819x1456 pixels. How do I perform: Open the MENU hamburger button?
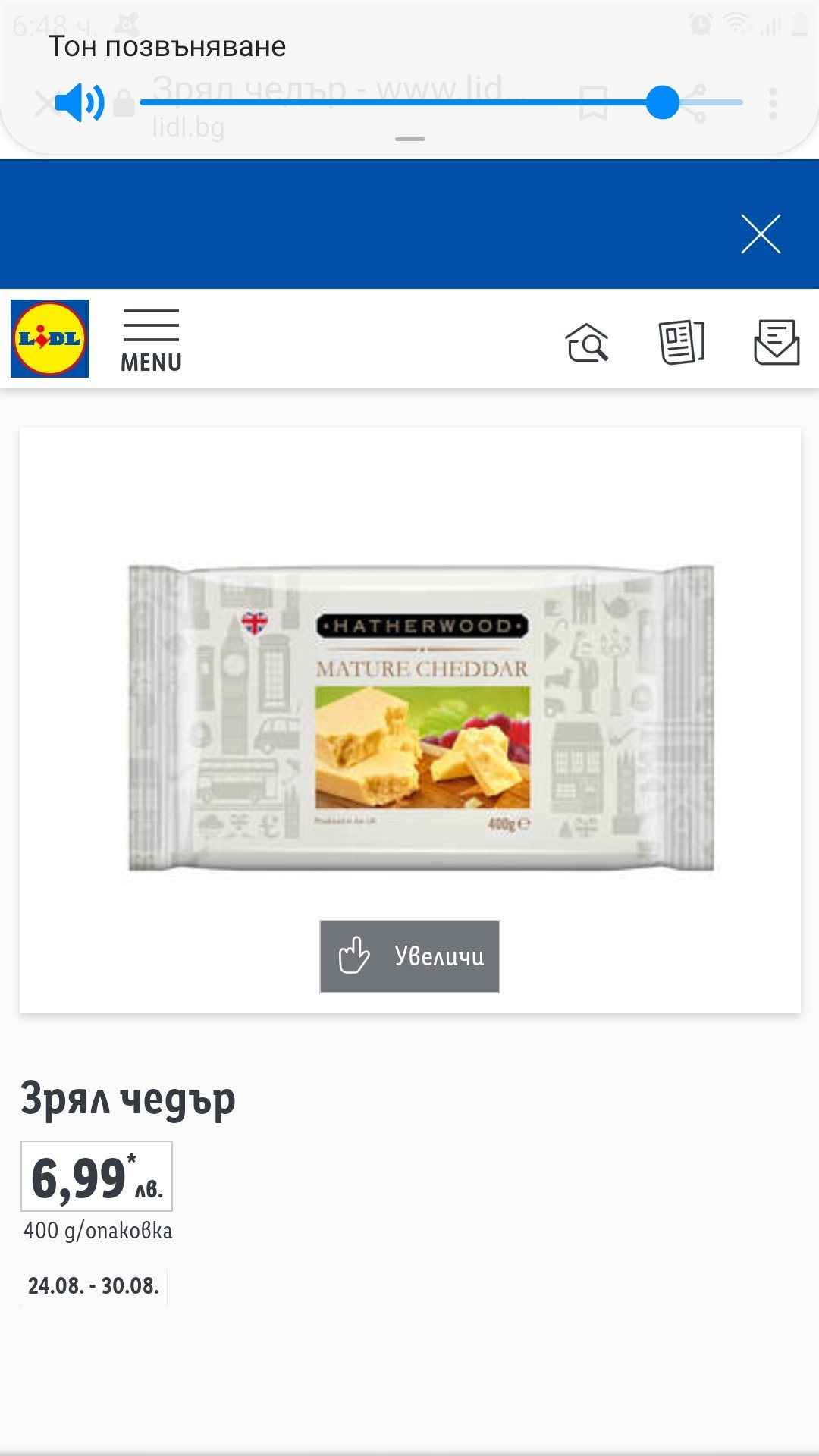click(x=151, y=340)
